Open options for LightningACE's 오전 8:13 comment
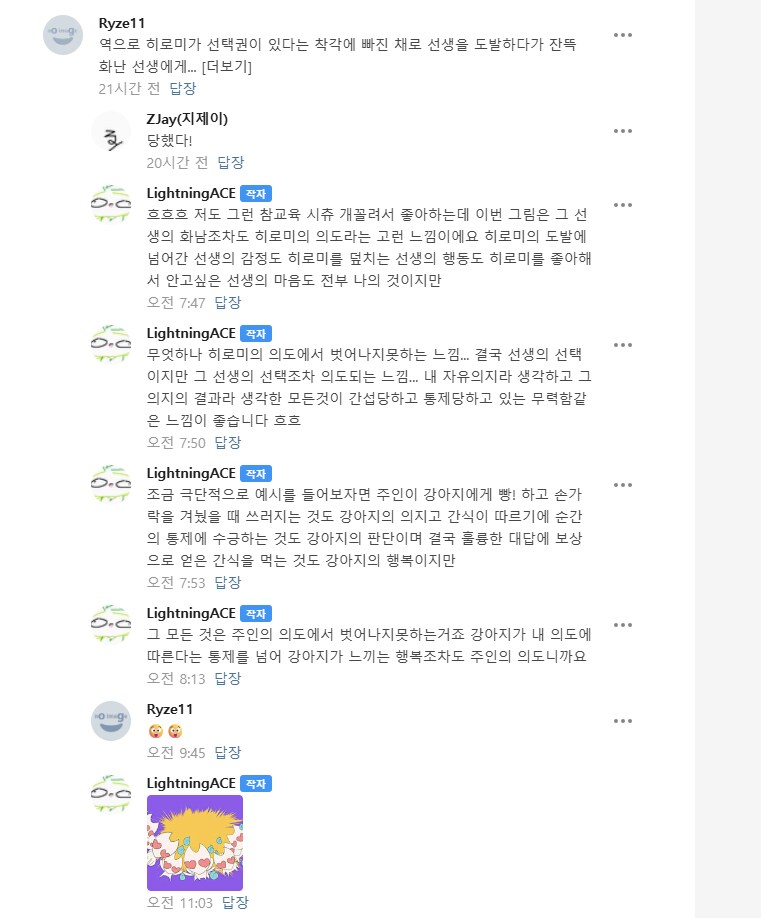761x918 pixels. click(623, 625)
